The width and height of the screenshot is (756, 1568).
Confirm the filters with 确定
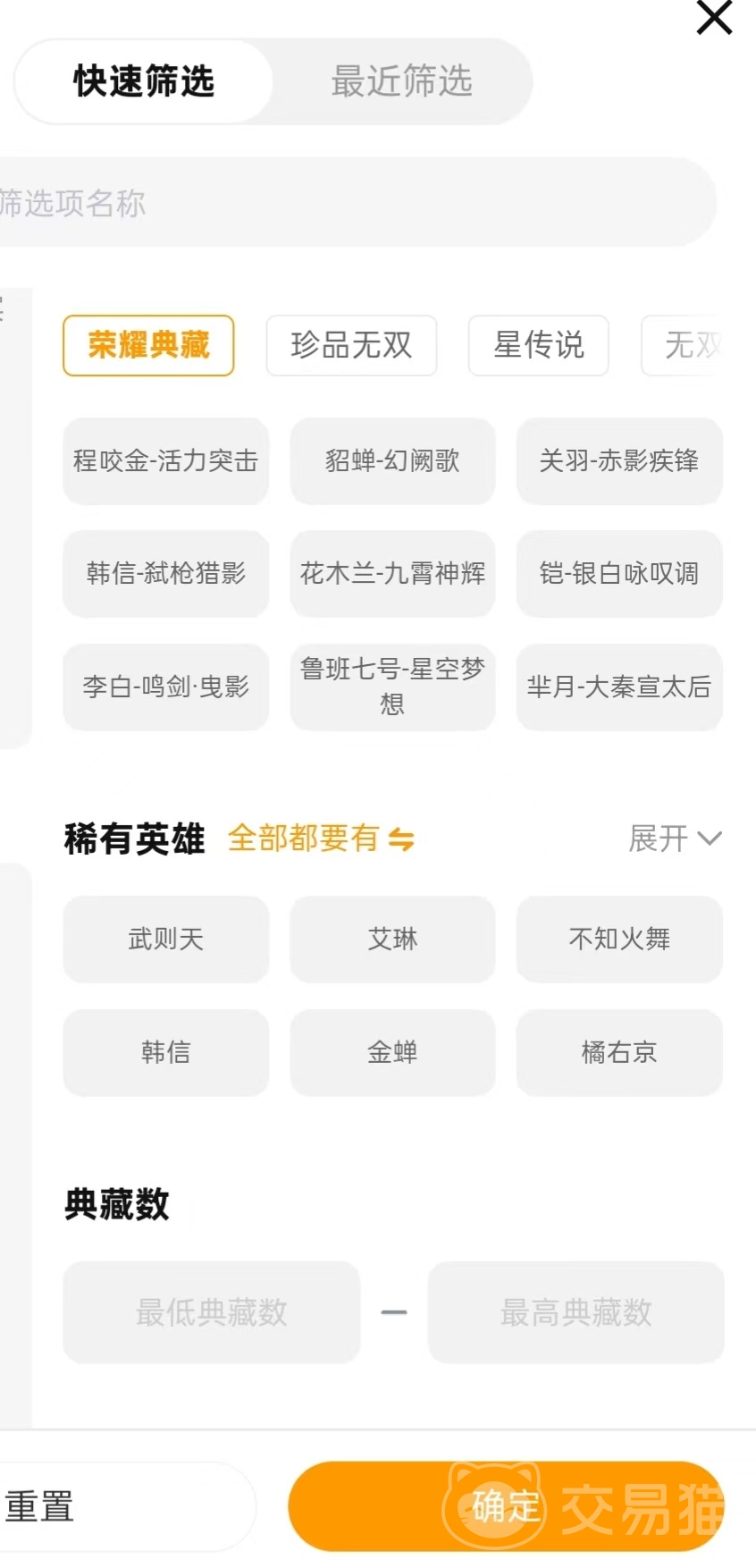point(506,1507)
